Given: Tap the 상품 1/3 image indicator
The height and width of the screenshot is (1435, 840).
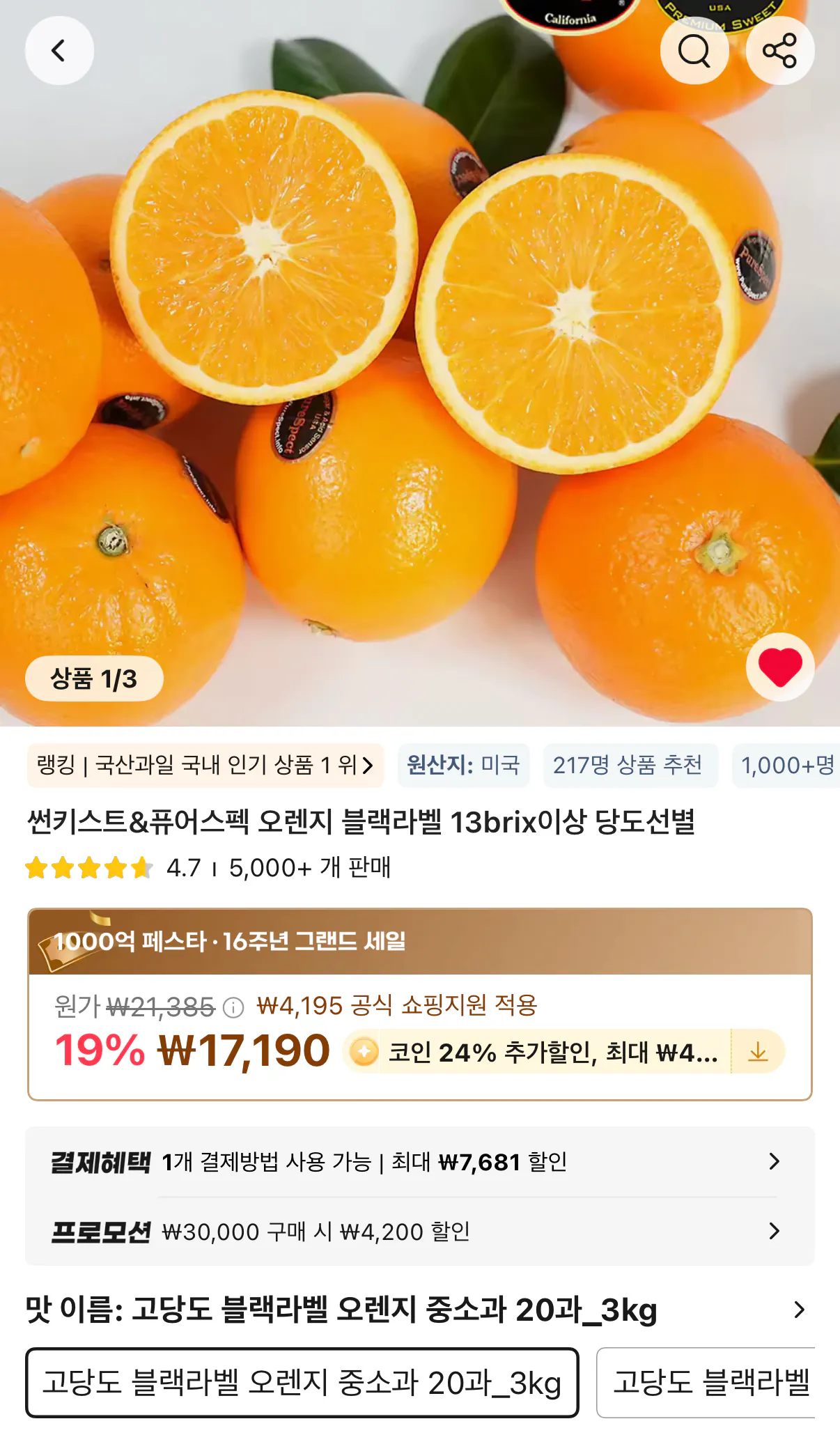Looking at the screenshot, I should (x=95, y=678).
